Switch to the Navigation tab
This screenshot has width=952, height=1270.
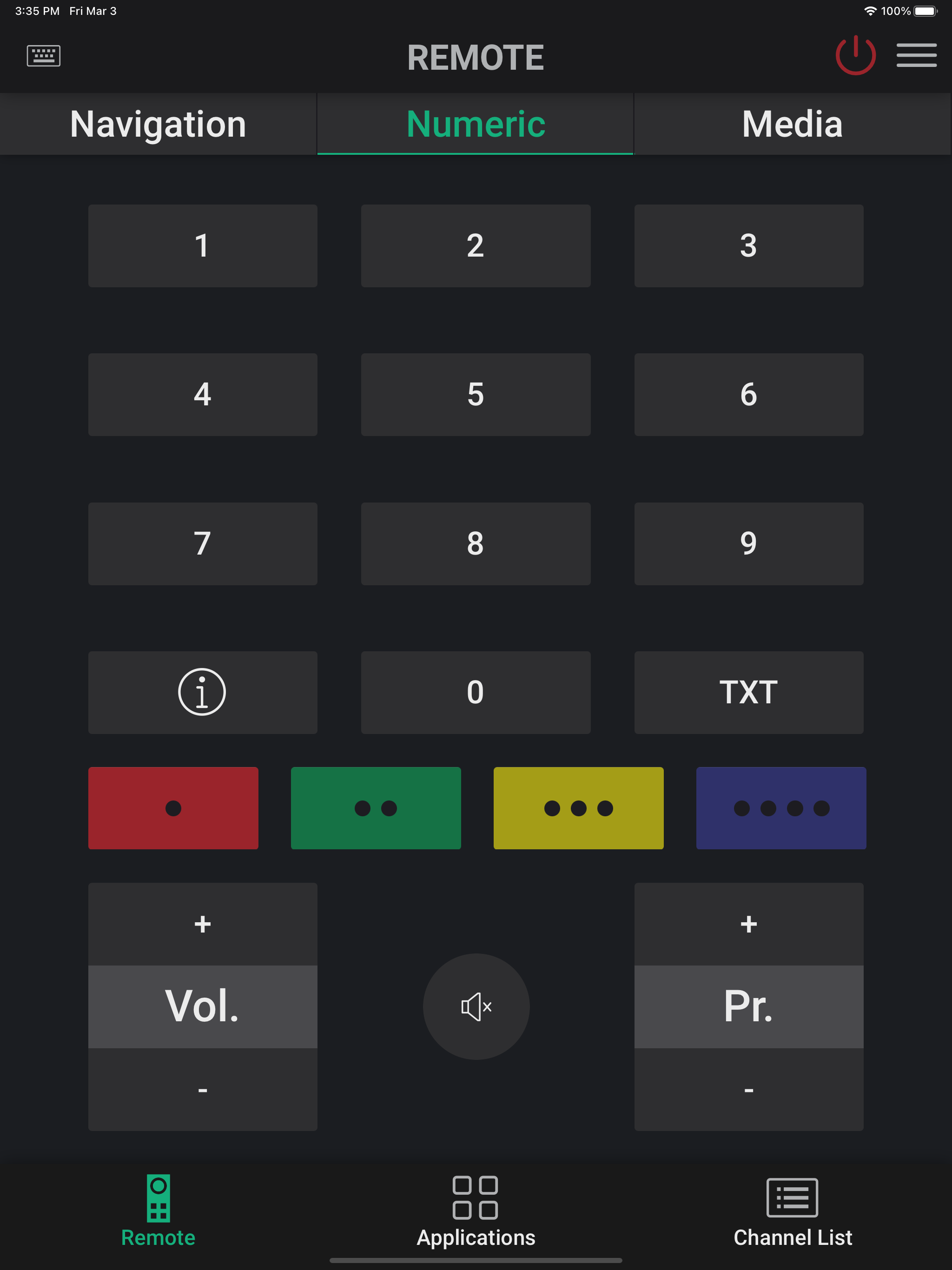click(159, 124)
